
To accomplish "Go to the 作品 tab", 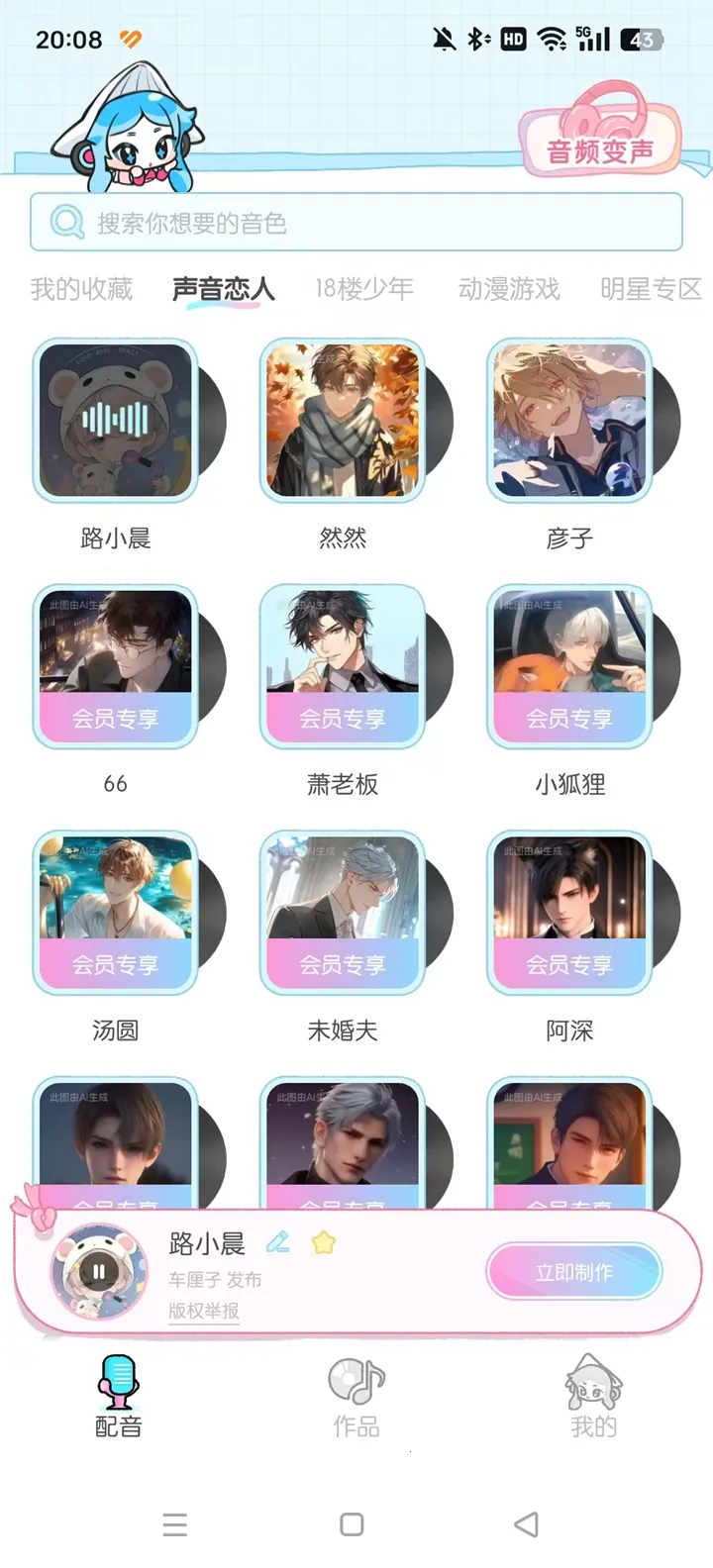I will 356,1398.
